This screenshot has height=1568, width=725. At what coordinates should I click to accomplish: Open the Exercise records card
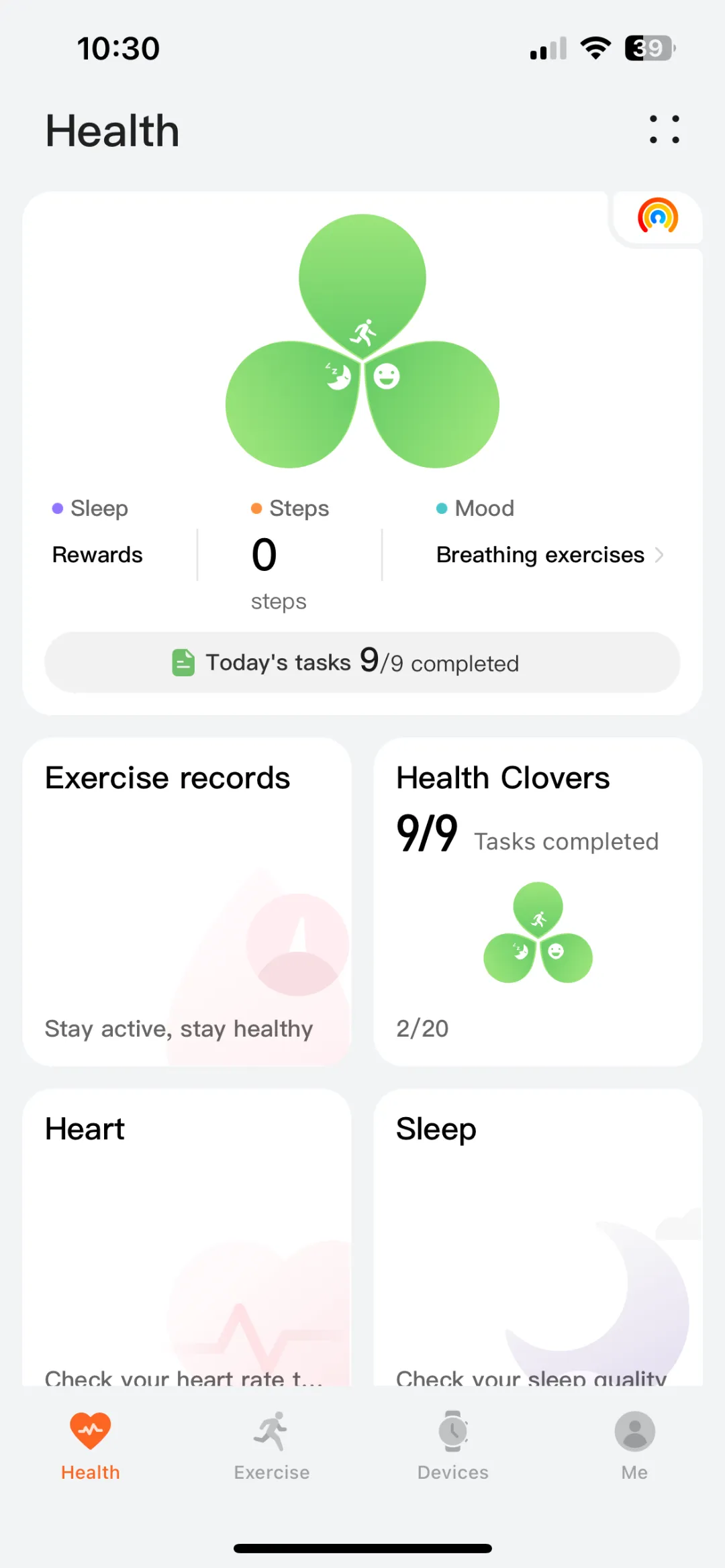pos(187,901)
